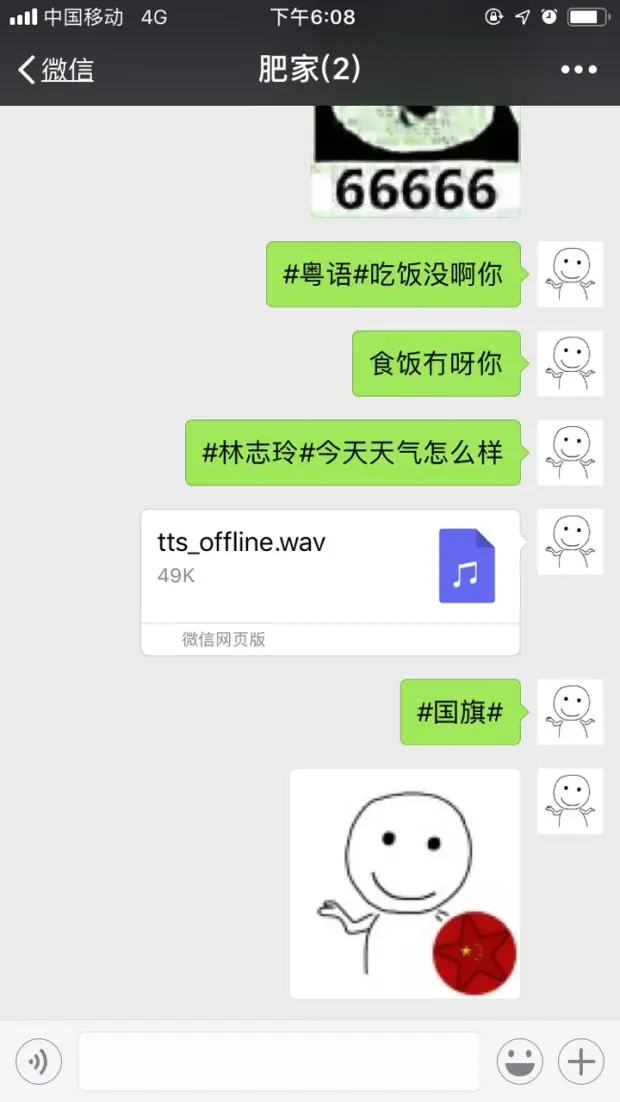Open sender avatar beside #国旗# message
The height and width of the screenshot is (1102, 620).
pyautogui.click(x=570, y=712)
